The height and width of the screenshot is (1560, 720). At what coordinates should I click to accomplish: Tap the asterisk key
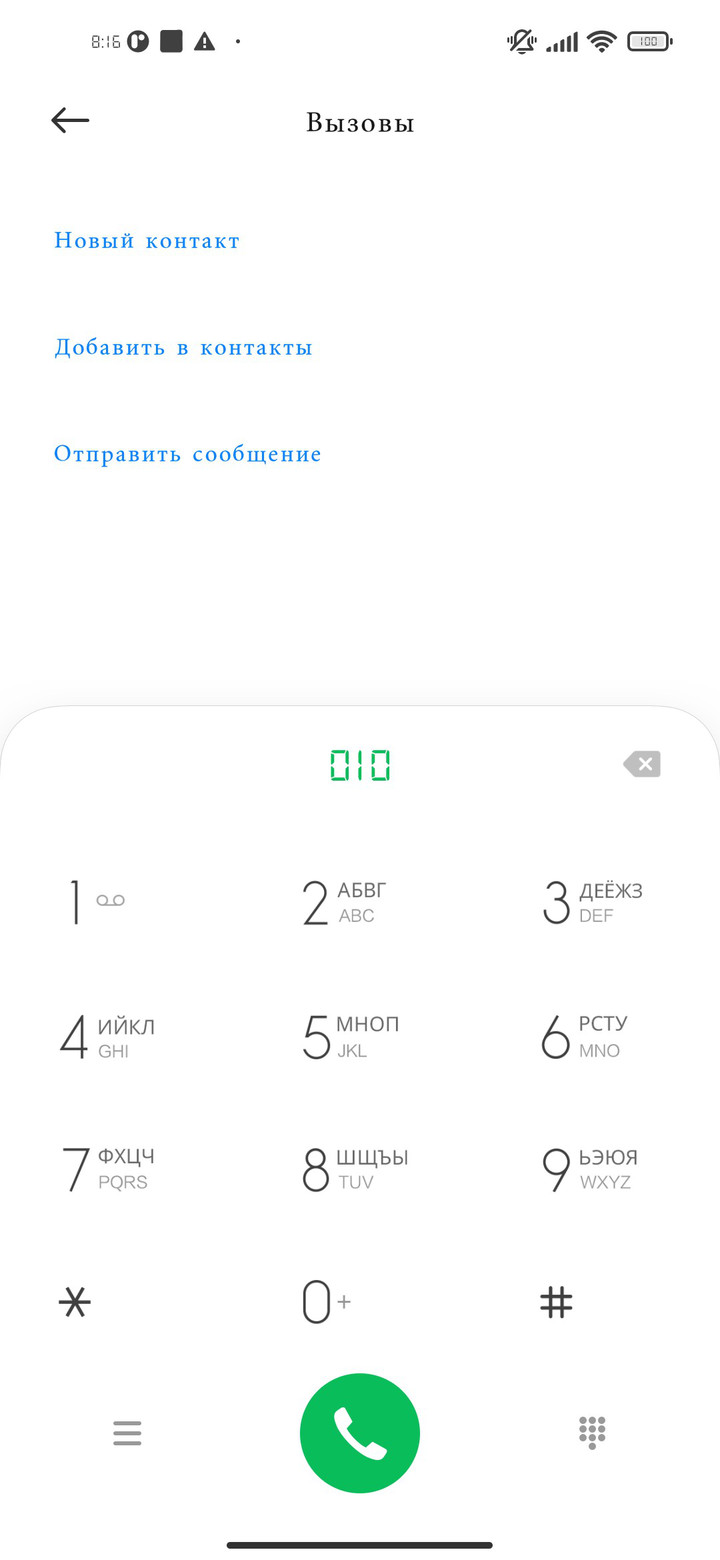(x=76, y=1302)
